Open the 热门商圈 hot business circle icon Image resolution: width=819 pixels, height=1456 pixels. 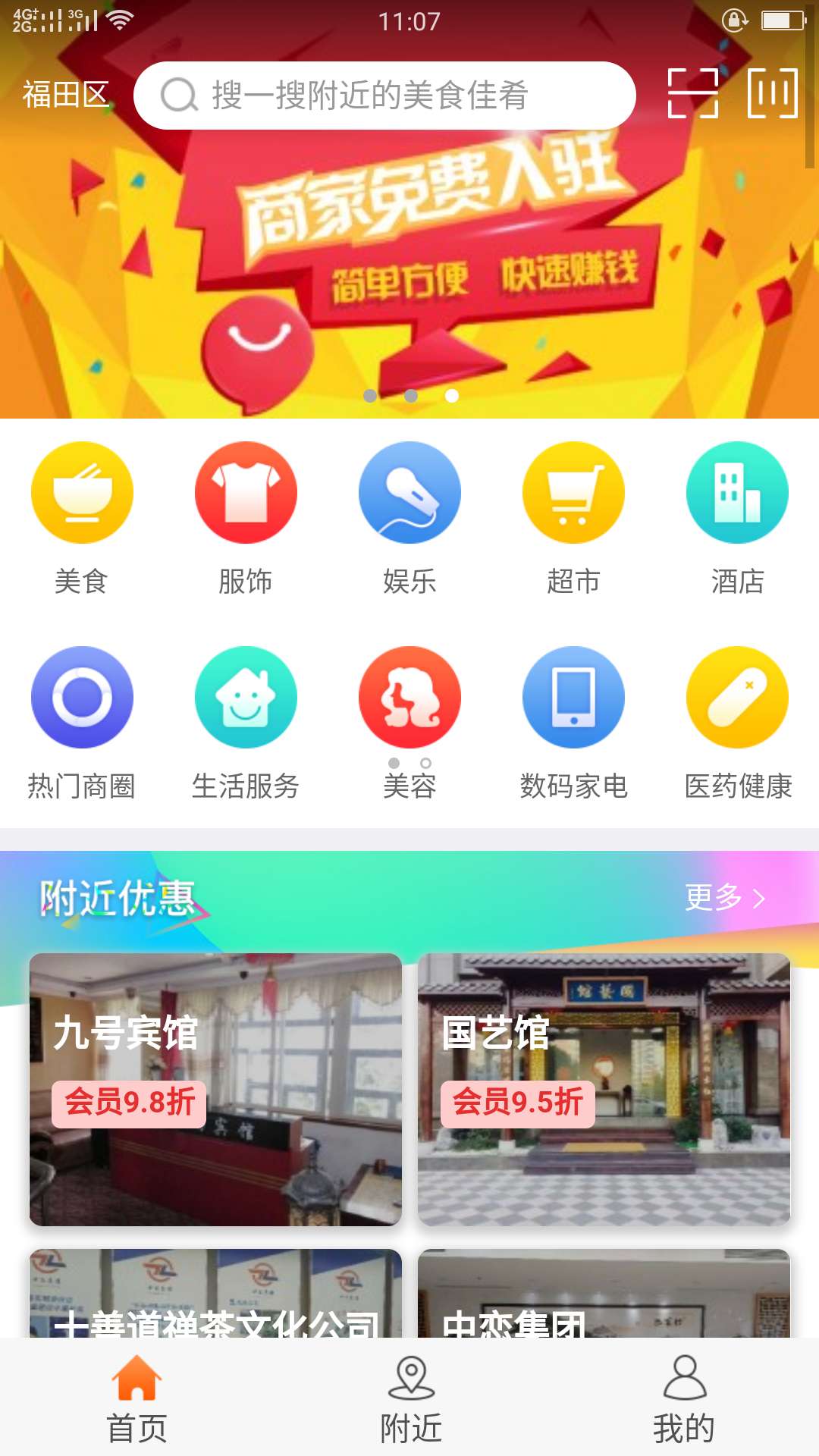click(x=81, y=696)
